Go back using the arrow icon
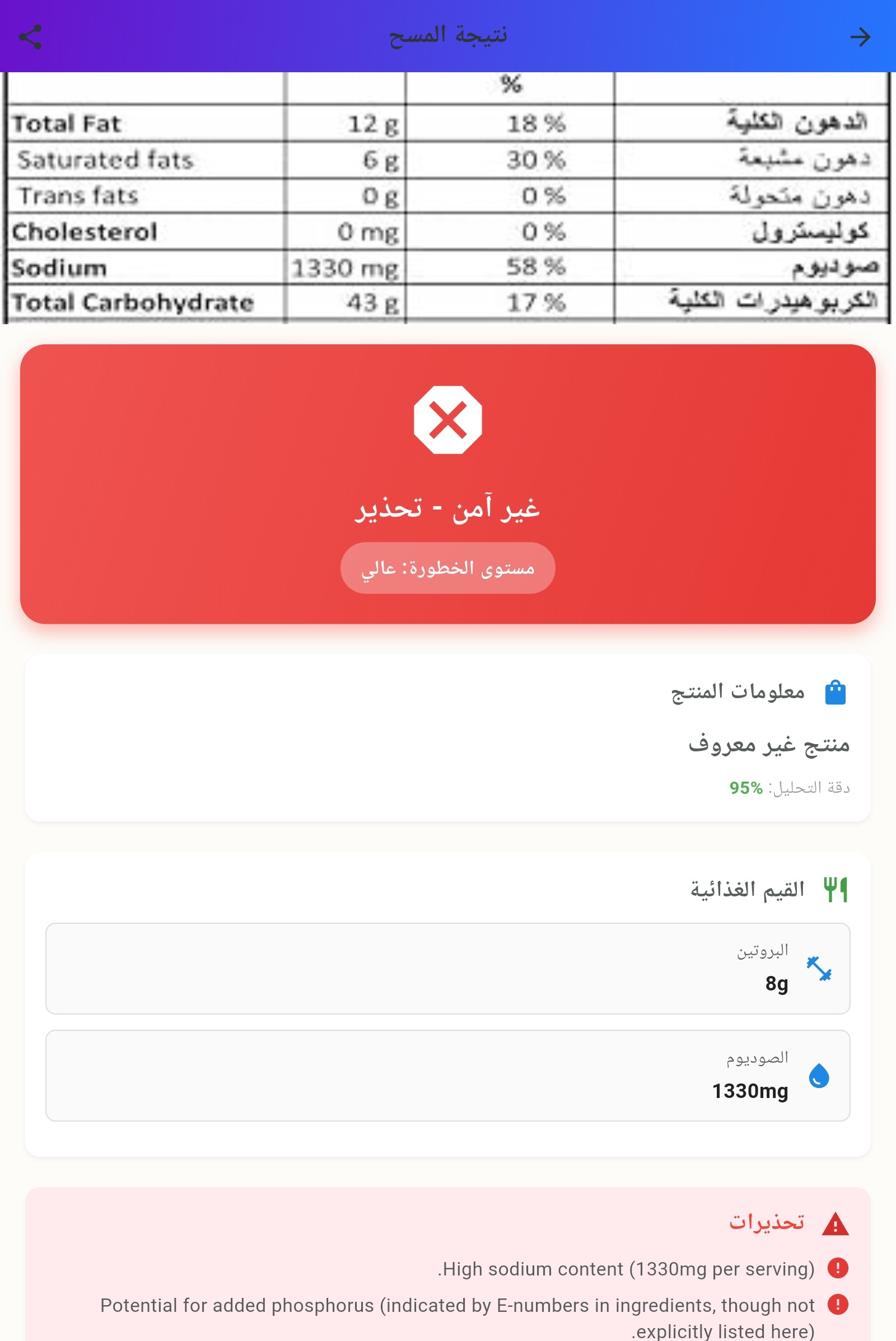Image resolution: width=896 pixels, height=1341 pixels. click(x=860, y=37)
